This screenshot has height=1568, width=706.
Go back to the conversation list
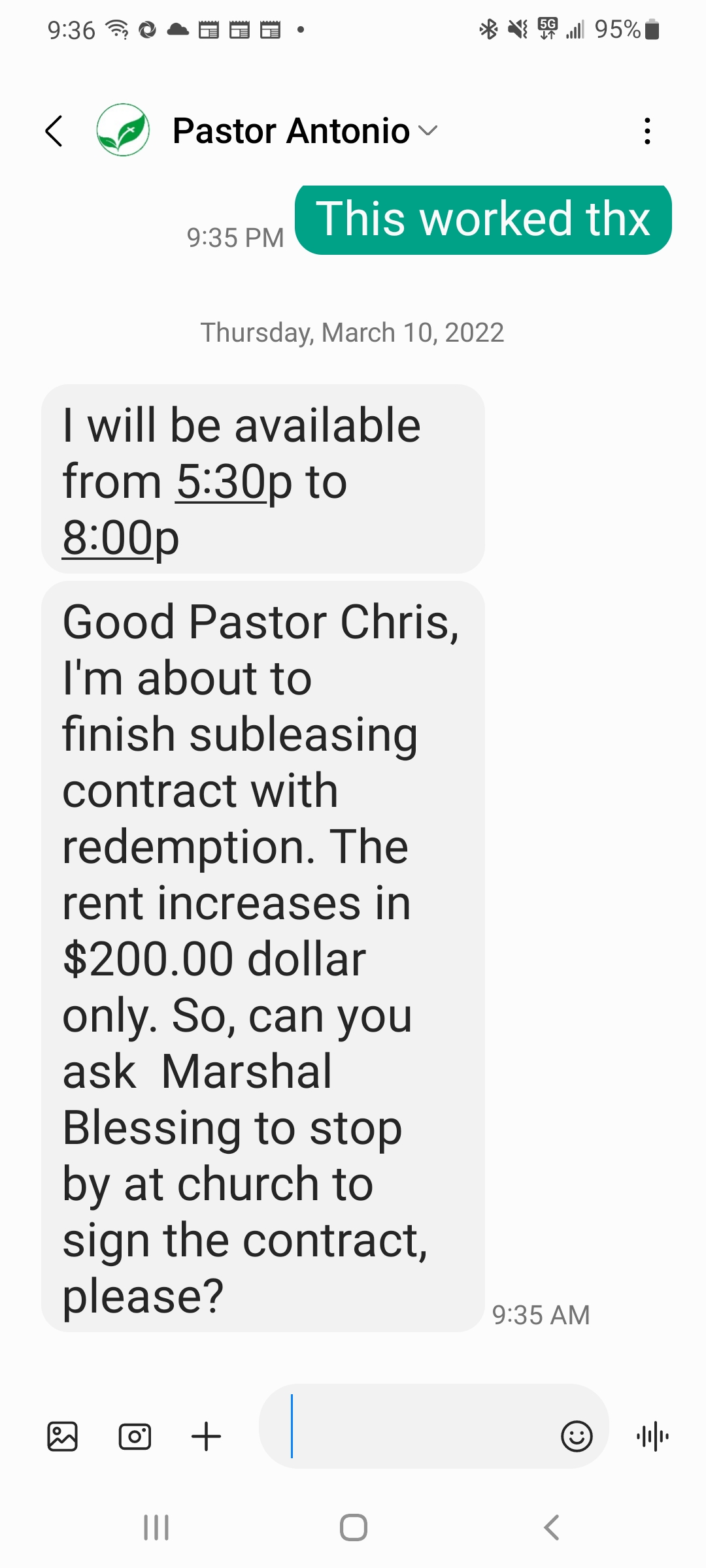tap(54, 131)
